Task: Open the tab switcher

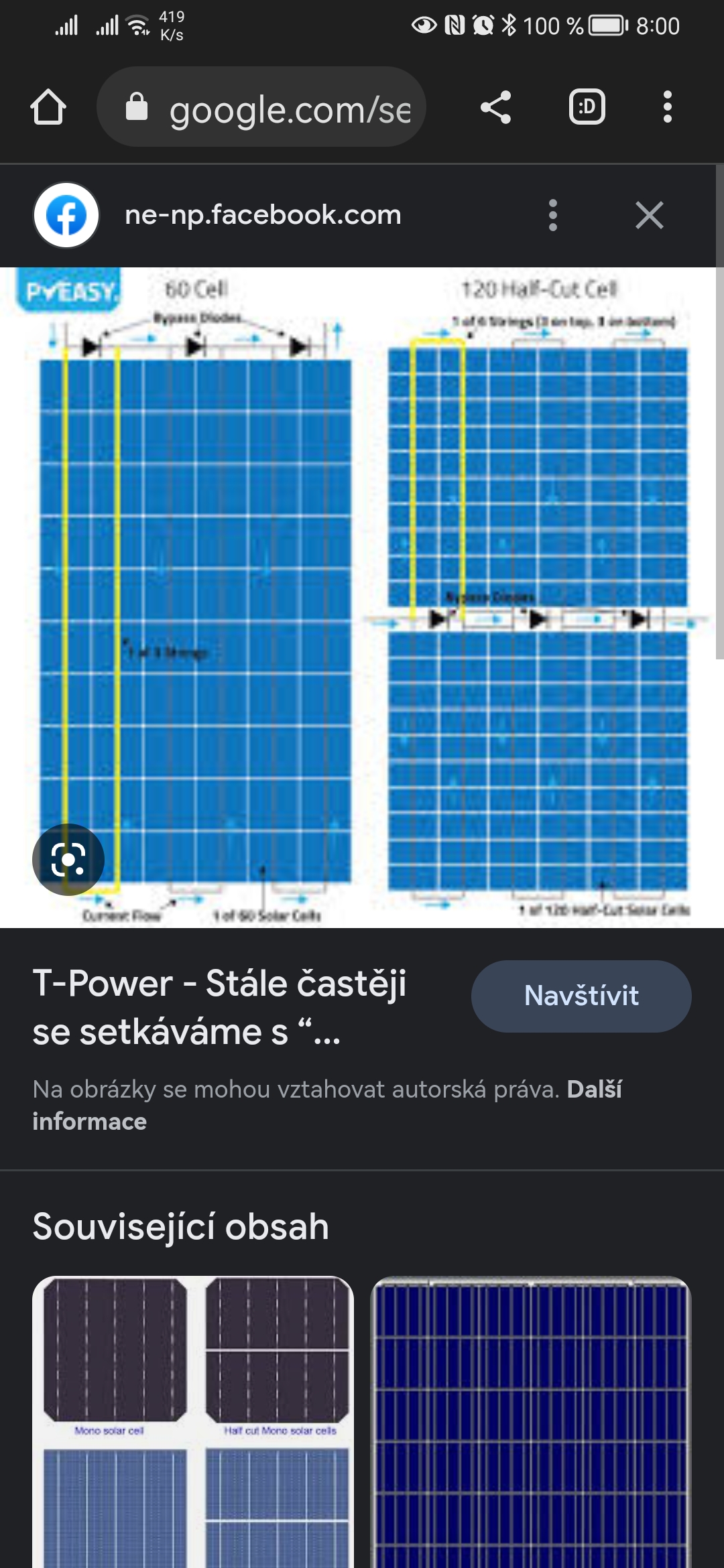Action: pos(587,107)
